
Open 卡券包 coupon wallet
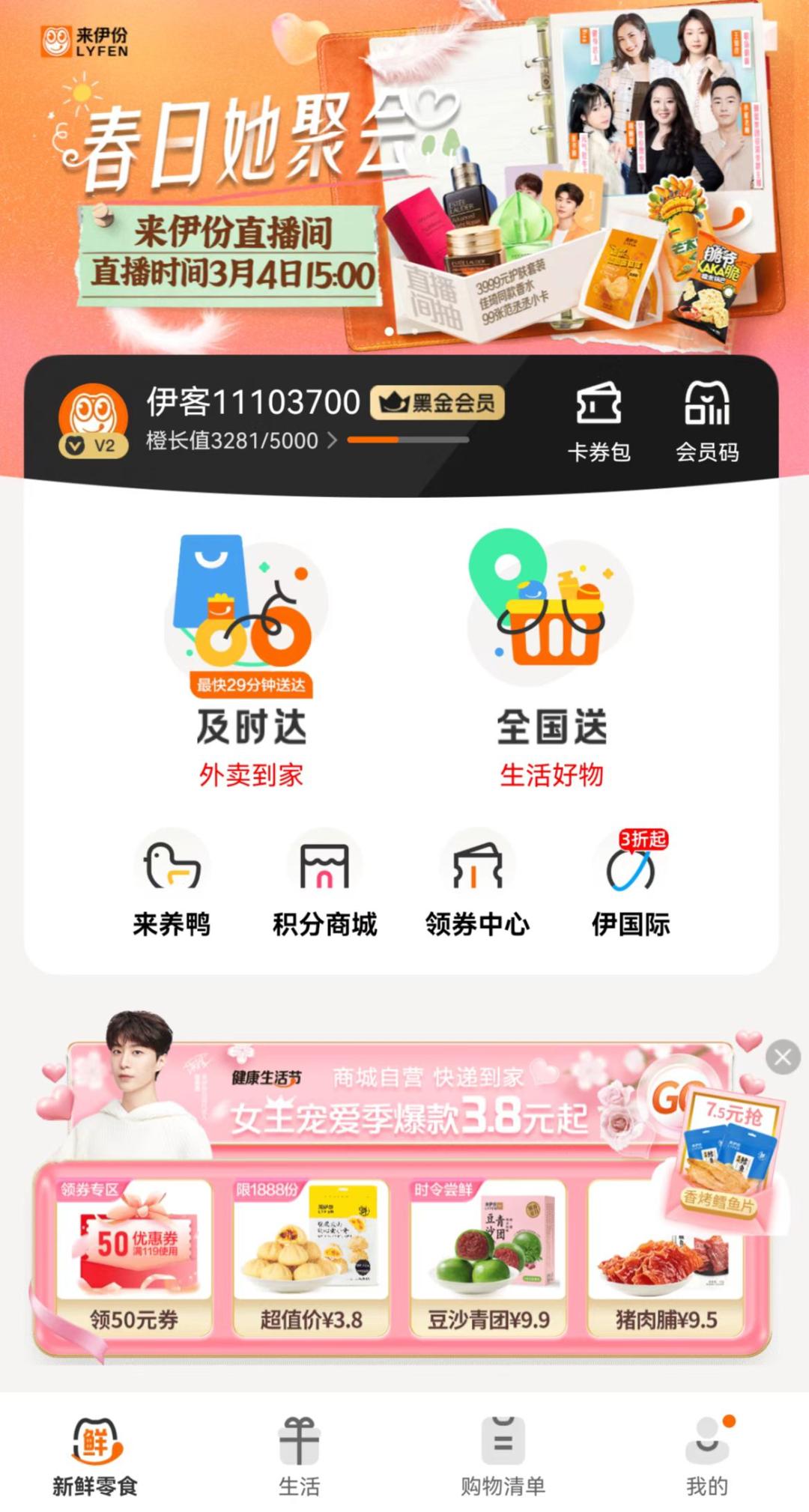(x=599, y=422)
